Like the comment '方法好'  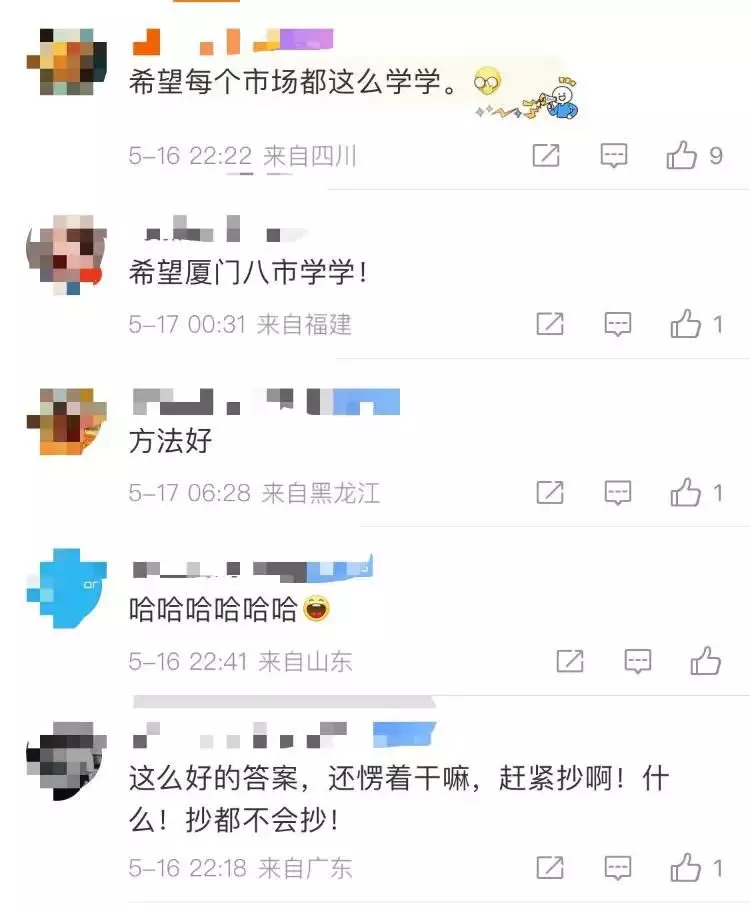click(686, 492)
